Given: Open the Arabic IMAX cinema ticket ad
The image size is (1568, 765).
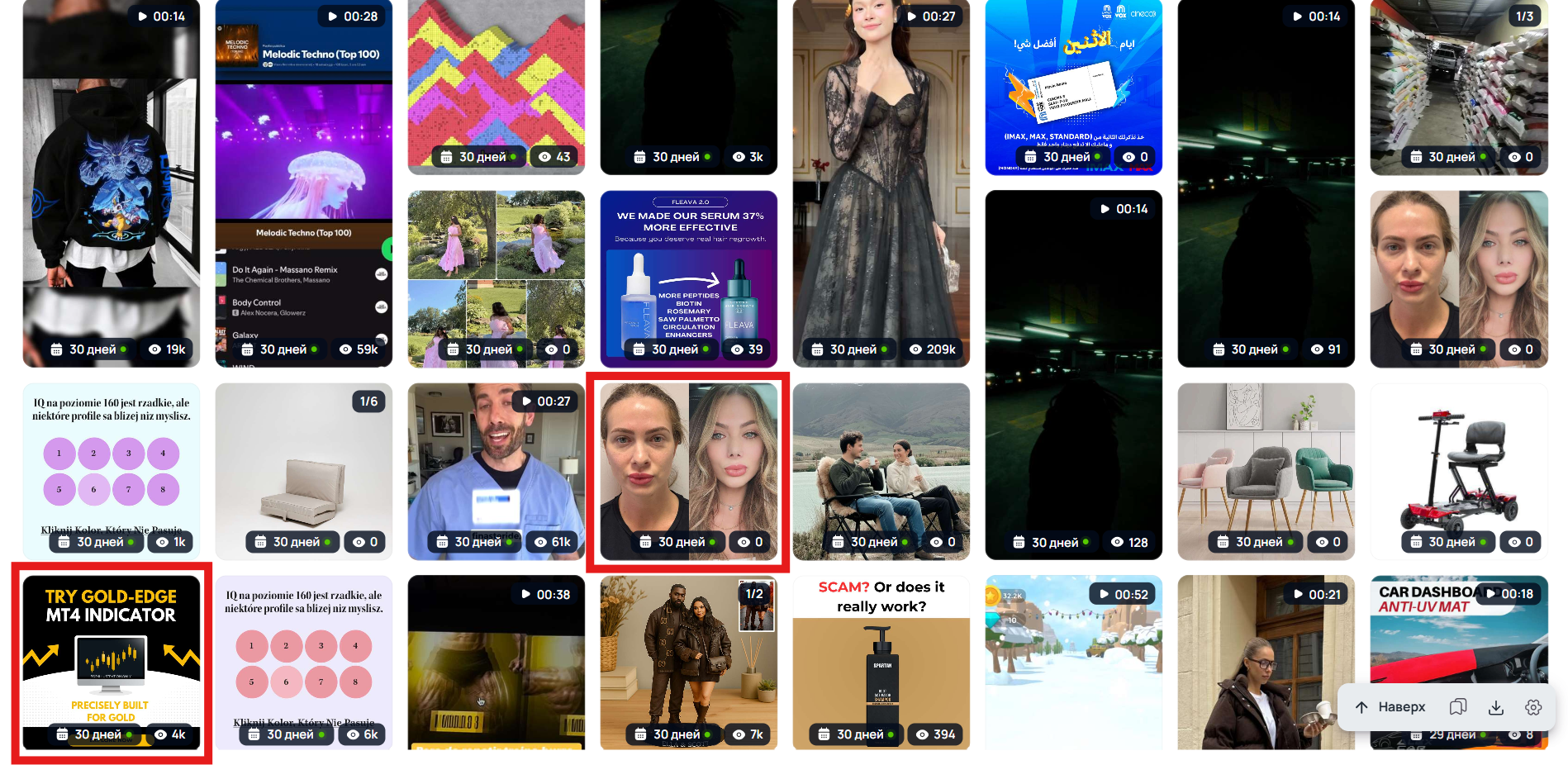Looking at the screenshot, I should (1073, 83).
